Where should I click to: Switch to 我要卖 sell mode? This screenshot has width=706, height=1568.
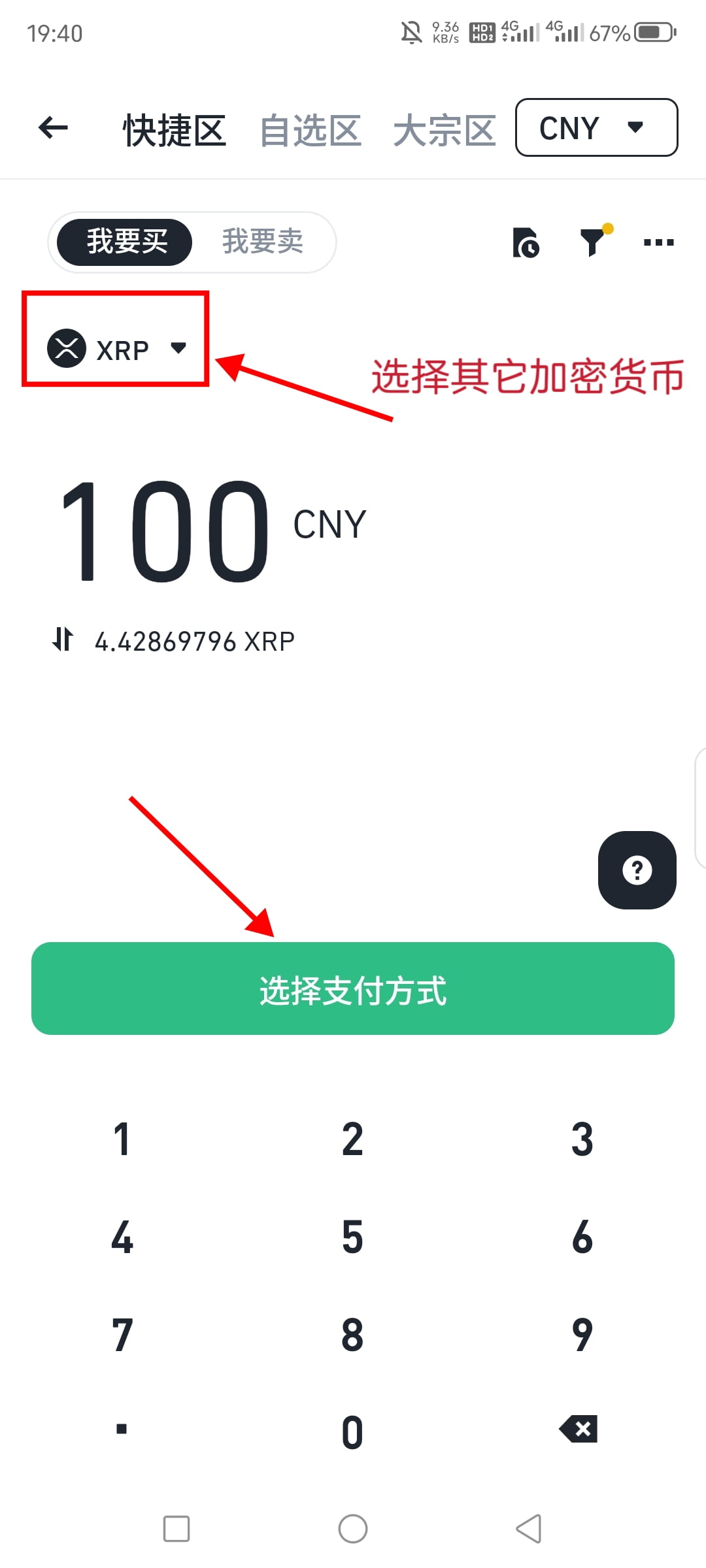(x=261, y=242)
